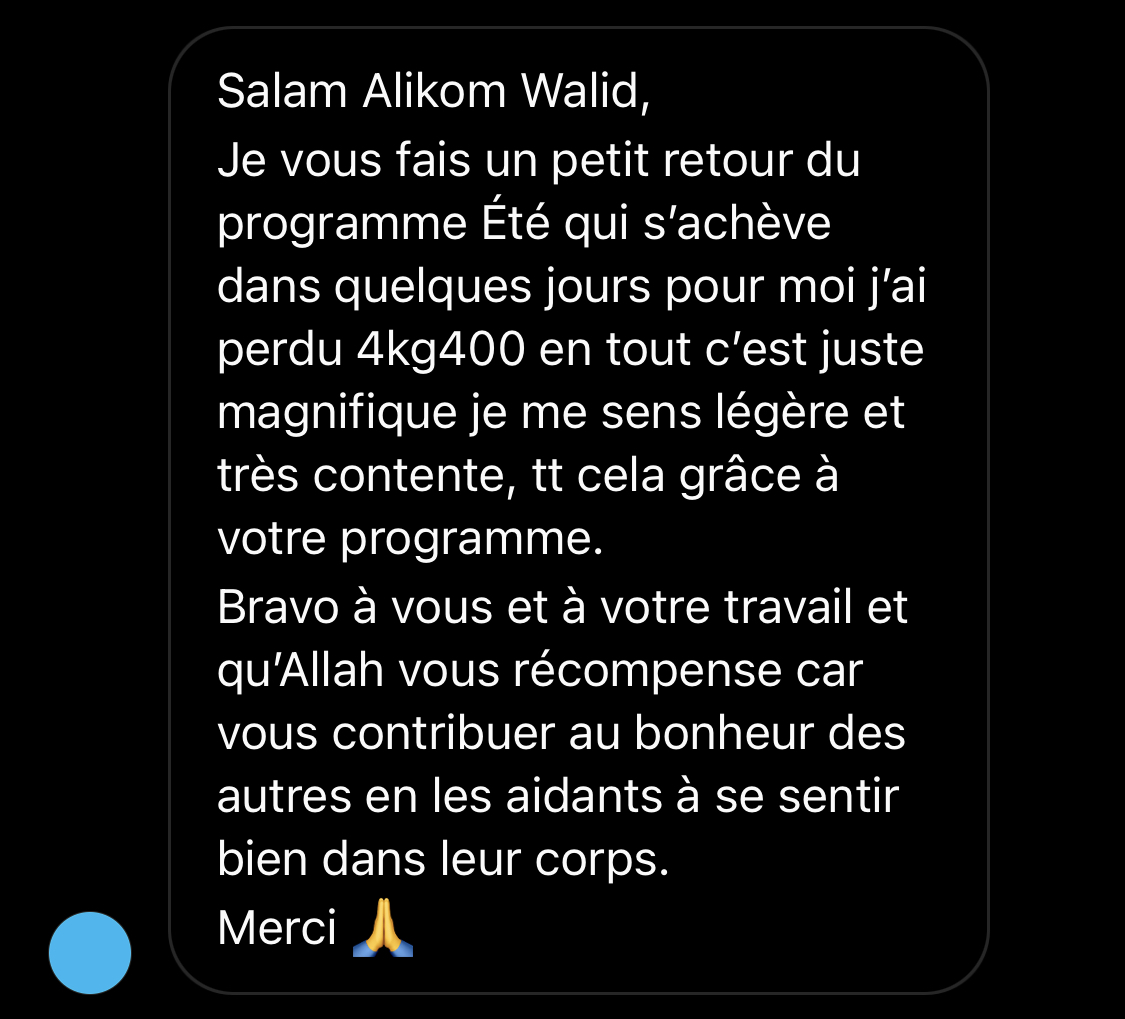Open the message sender's profile avatar

(90, 952)
